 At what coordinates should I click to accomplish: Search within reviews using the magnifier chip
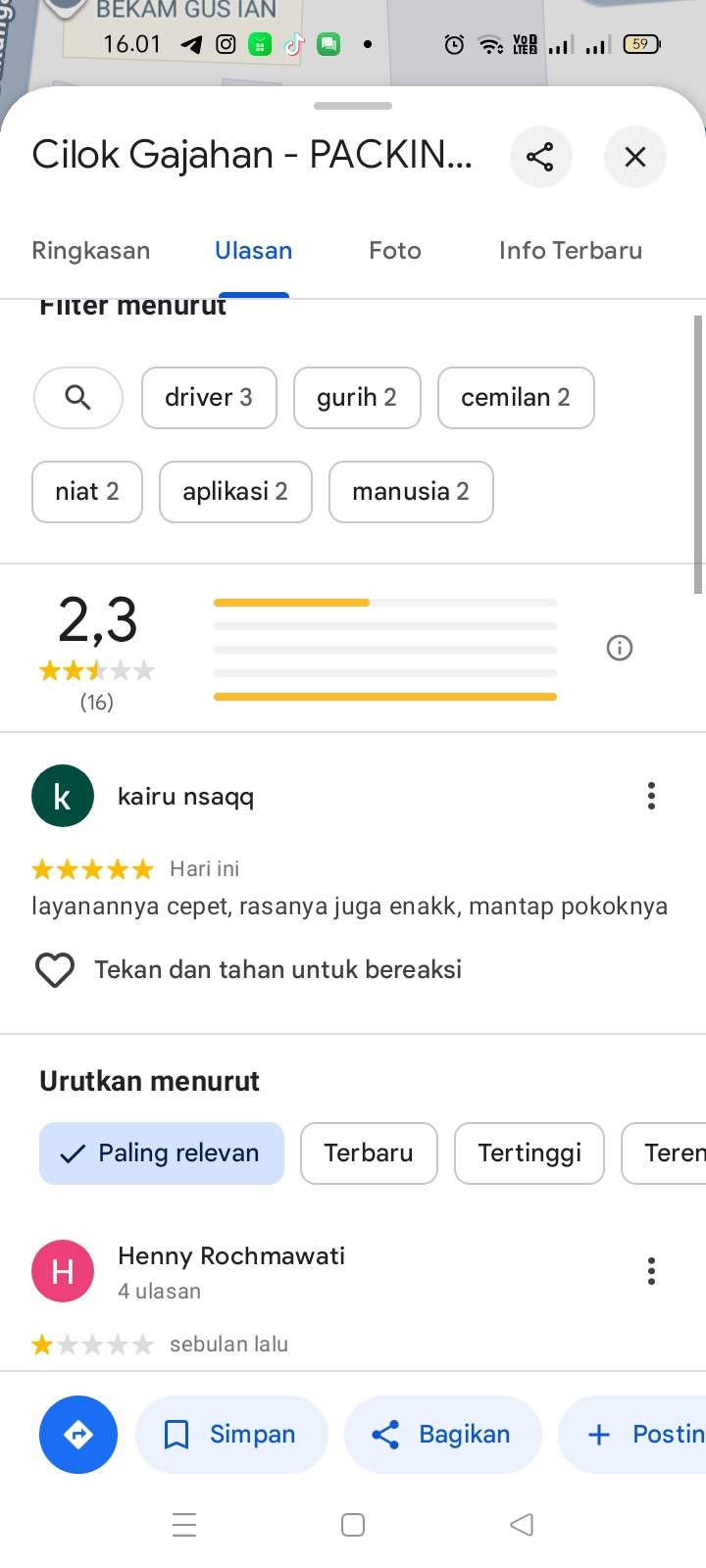(x=78, y=398)
